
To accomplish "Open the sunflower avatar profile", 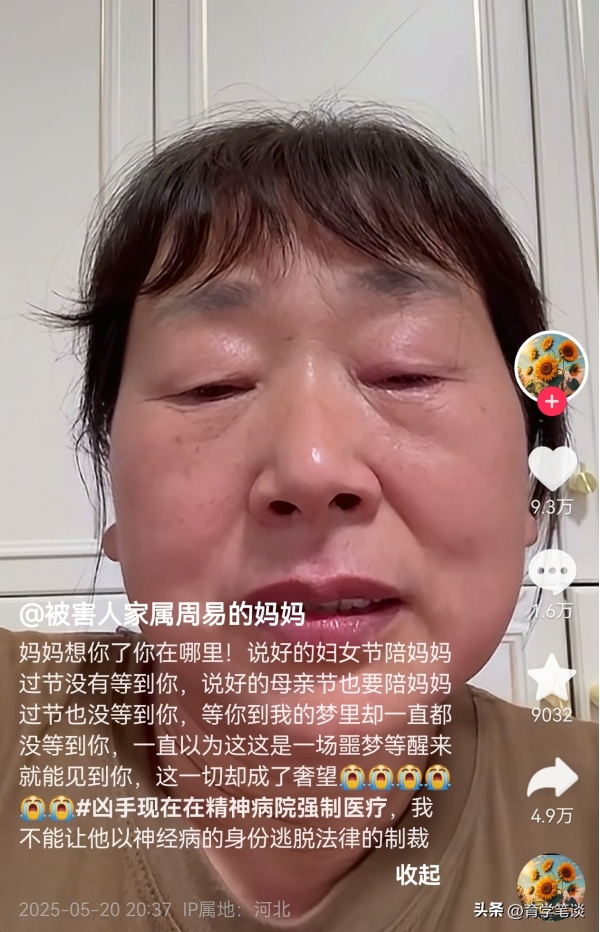I will click(x=551, y=365).
